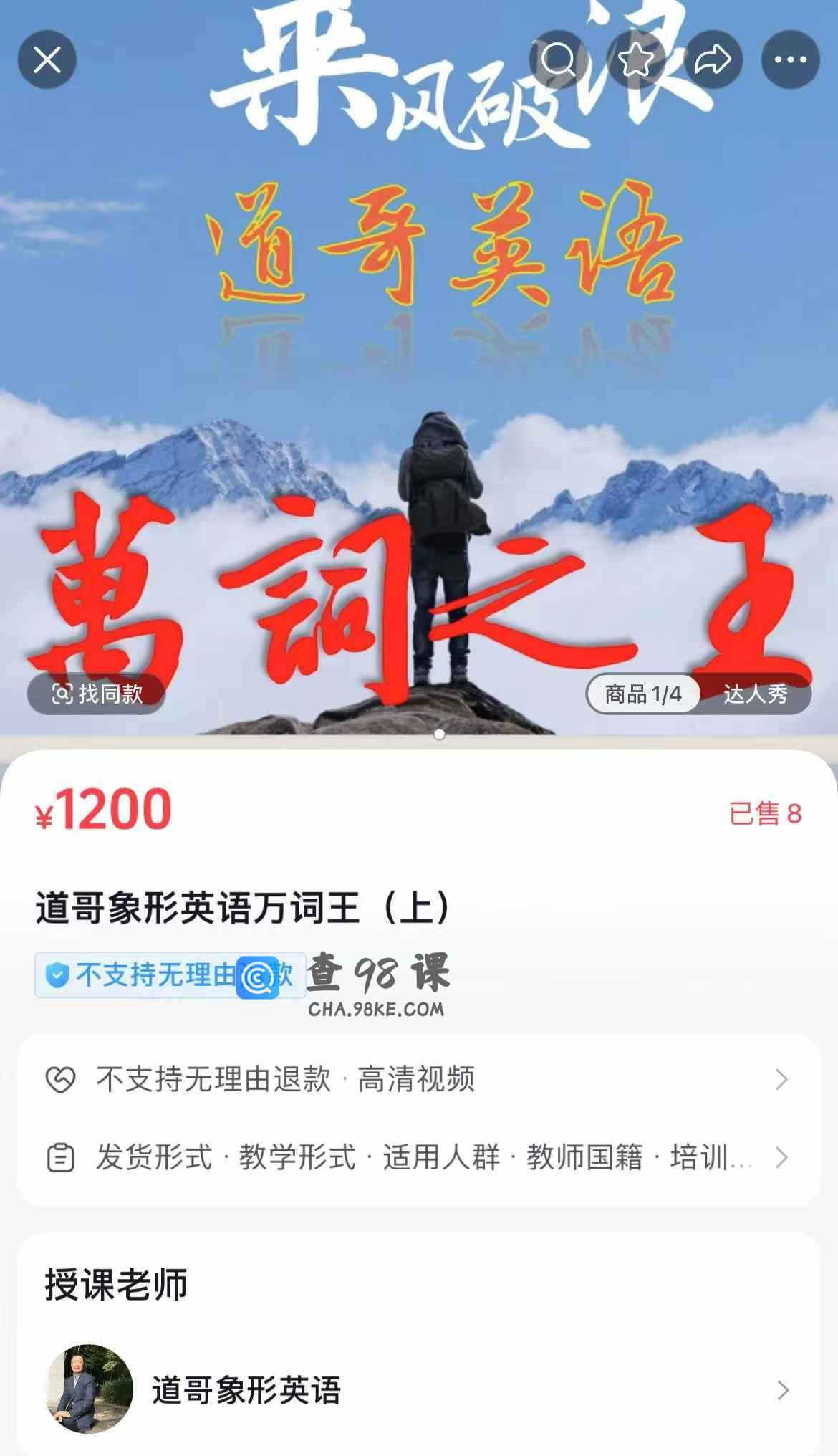838x1456 pixels.
Task: Open the search icon
Action: [x=559, y=59]
